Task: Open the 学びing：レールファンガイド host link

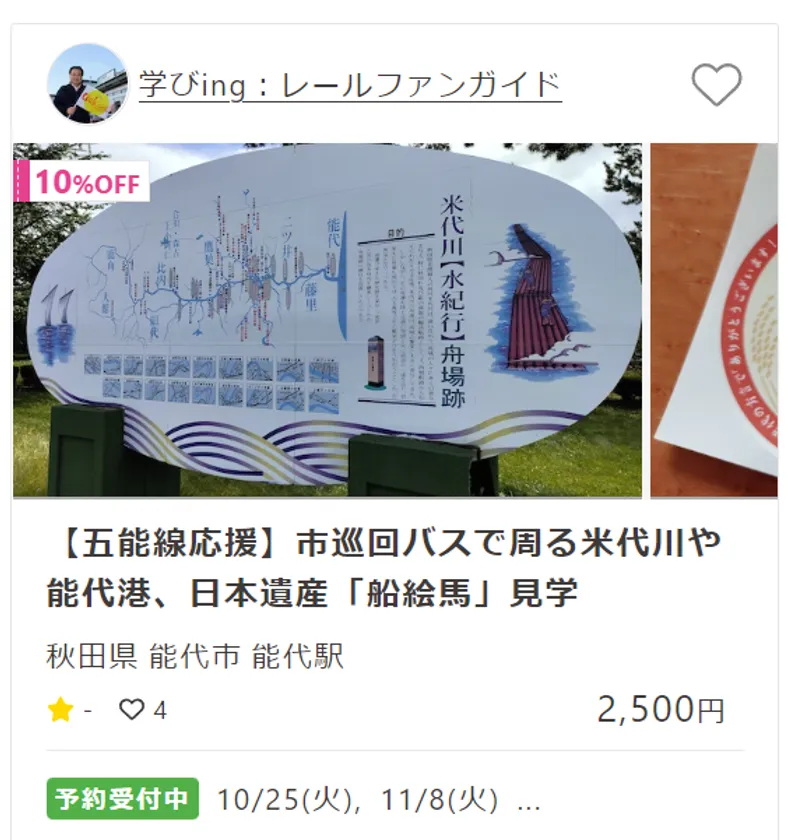Action: 350,85
